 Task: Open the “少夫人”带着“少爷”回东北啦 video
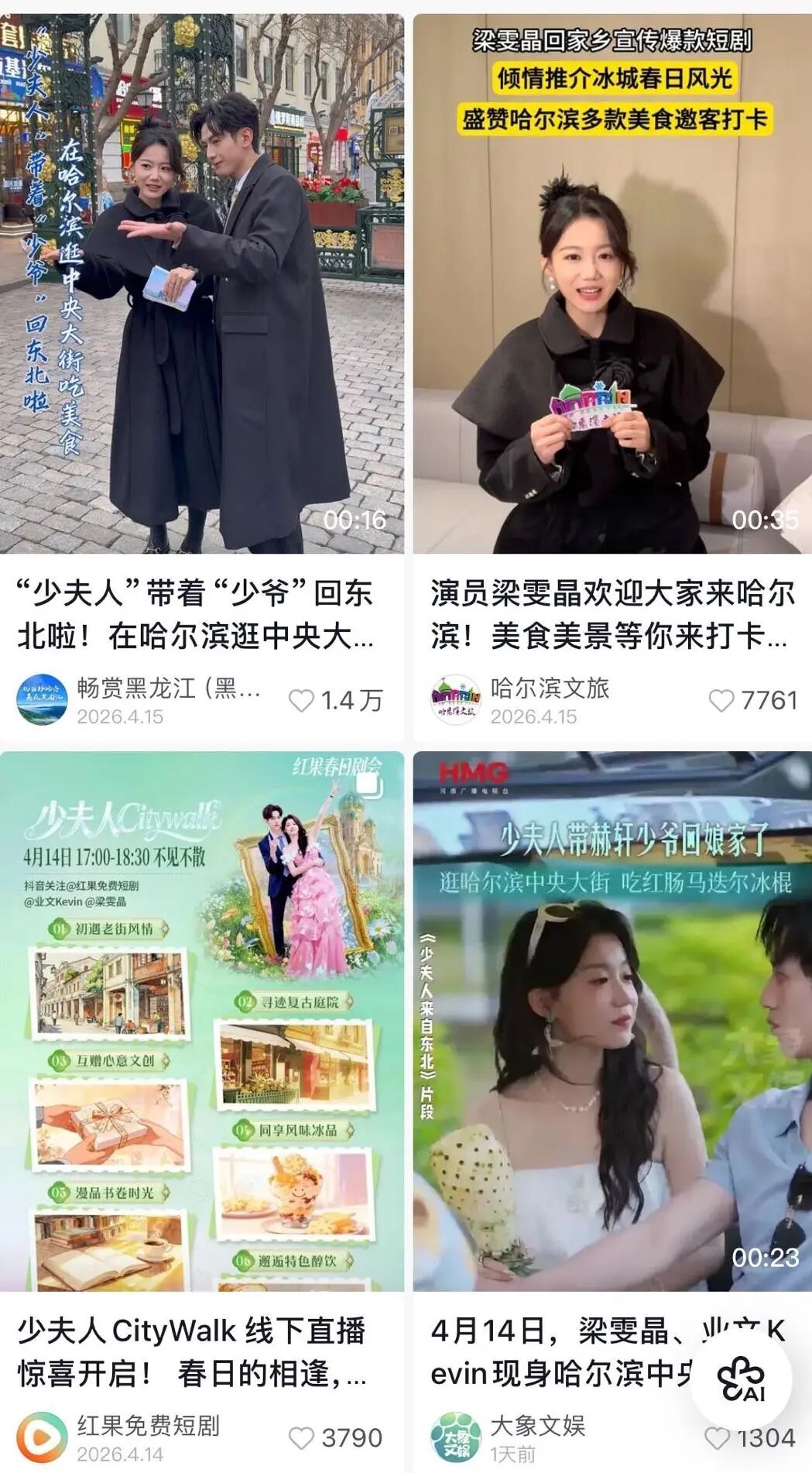coord(201,279)
